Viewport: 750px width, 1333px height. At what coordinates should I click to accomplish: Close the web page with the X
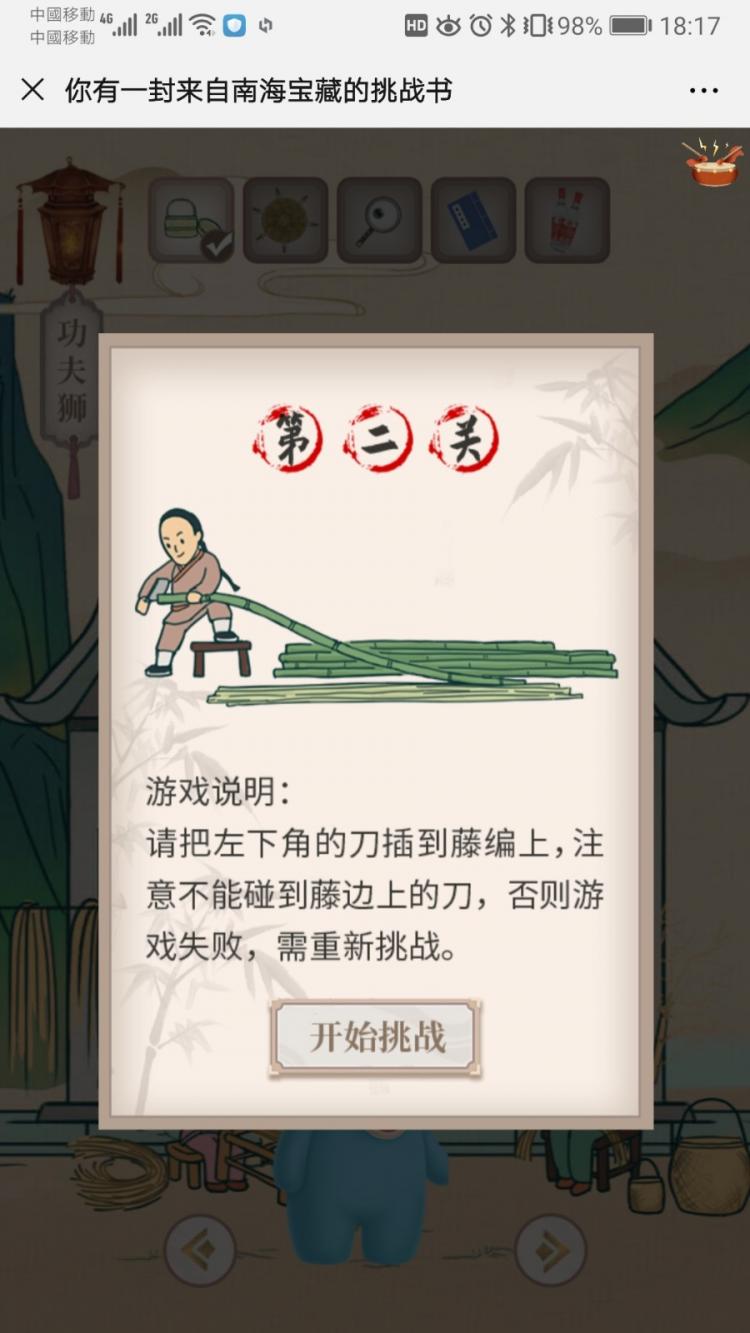[x=32, y=90]
